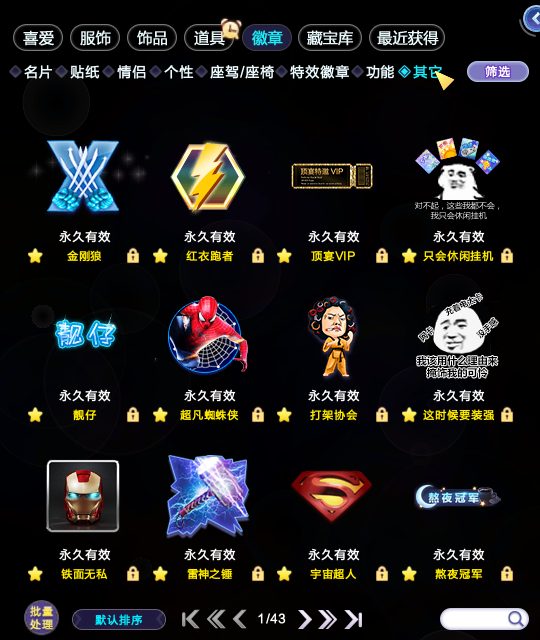Collapse the panel with the top-right arrow

pyautogui.click(x=533, y=18)
